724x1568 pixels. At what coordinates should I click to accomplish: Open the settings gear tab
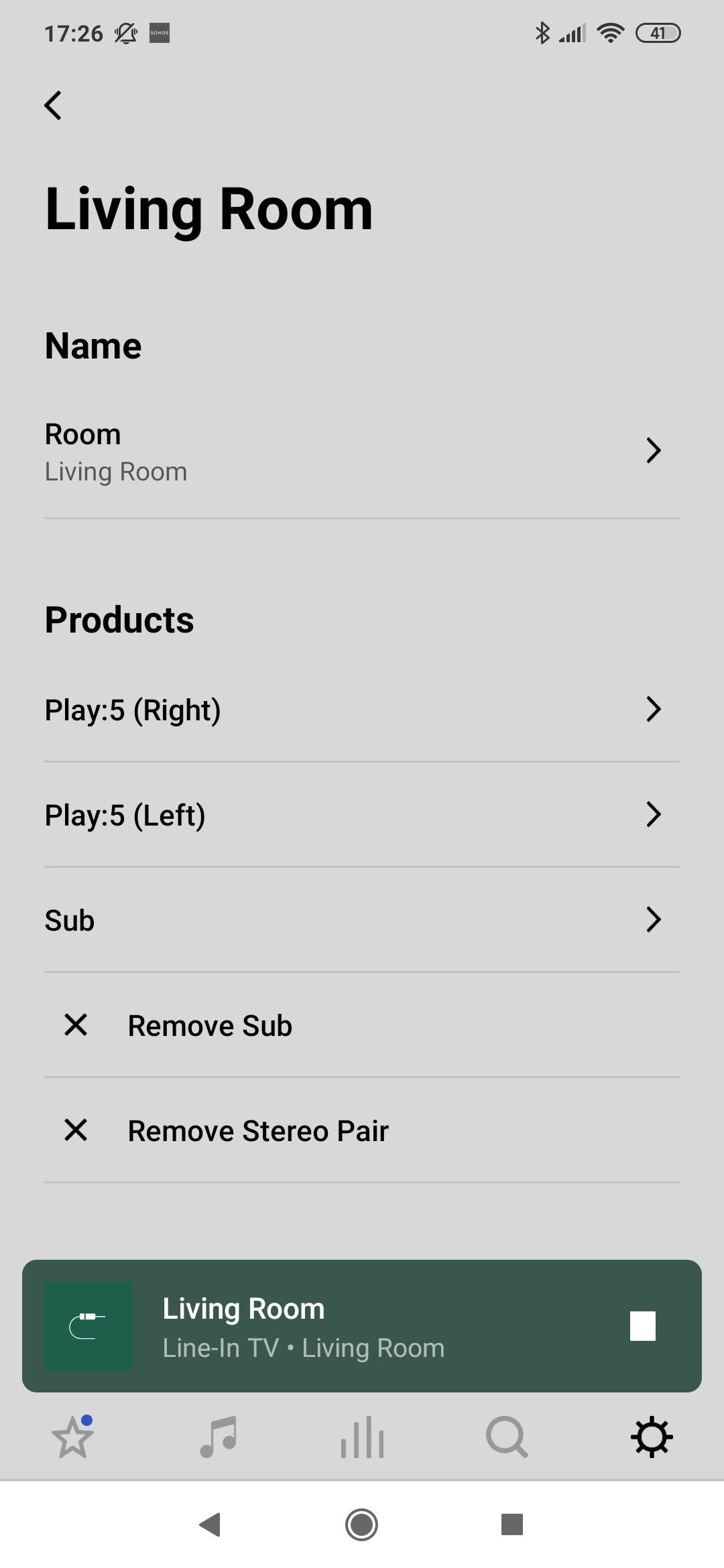pyautogui.click(x=652, y=1437)
